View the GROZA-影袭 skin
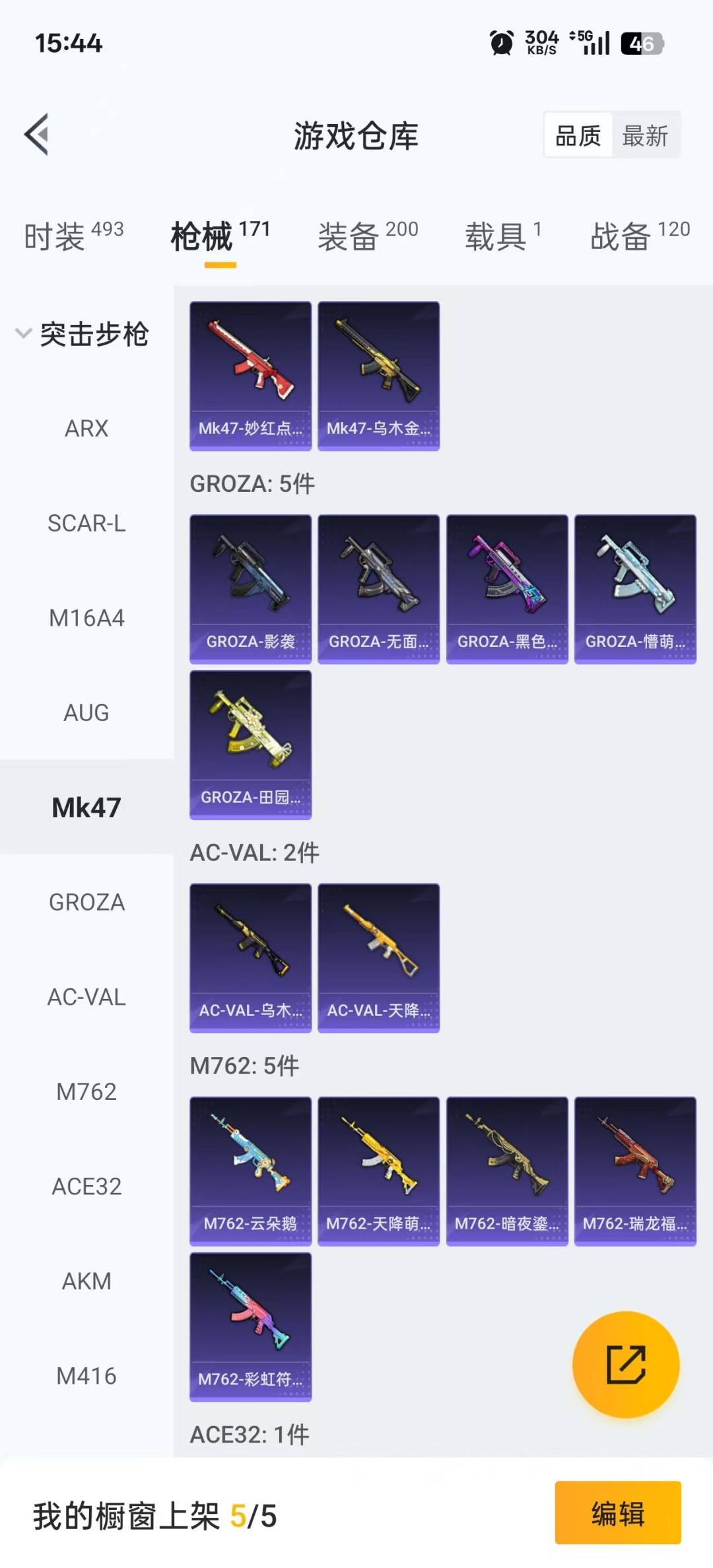The image size is (713, 1568). [250, 589]
